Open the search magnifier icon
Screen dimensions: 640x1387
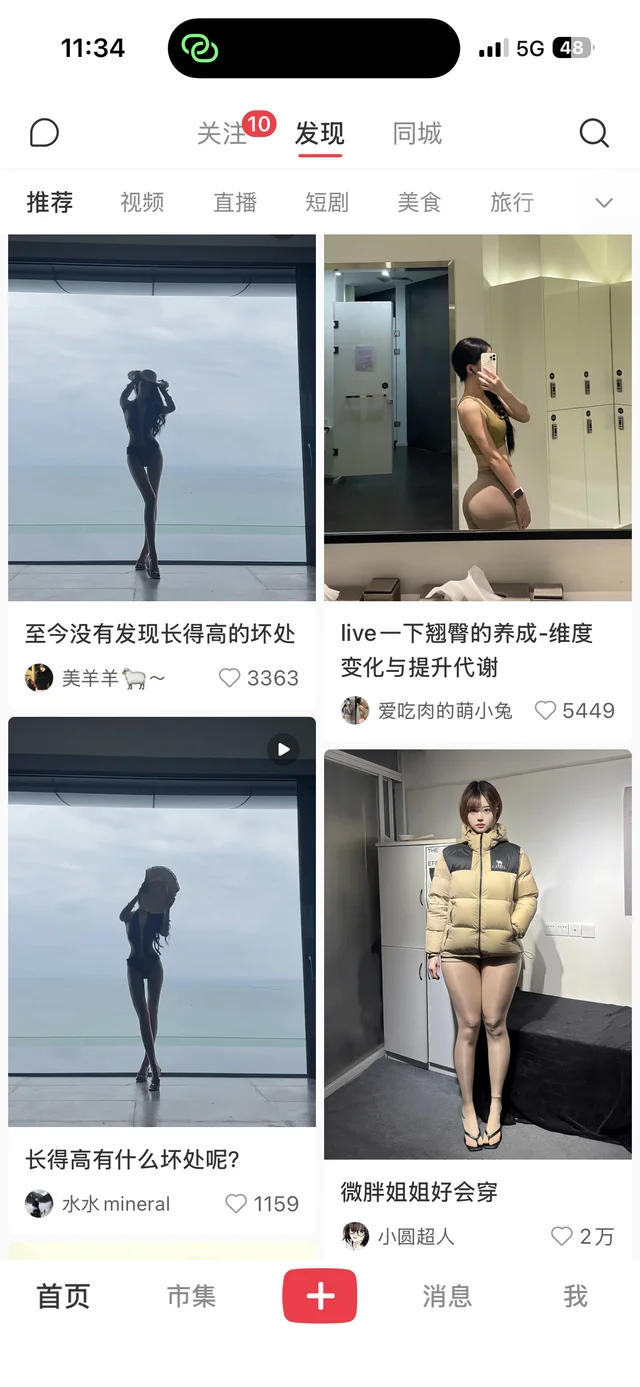point(594,133)
